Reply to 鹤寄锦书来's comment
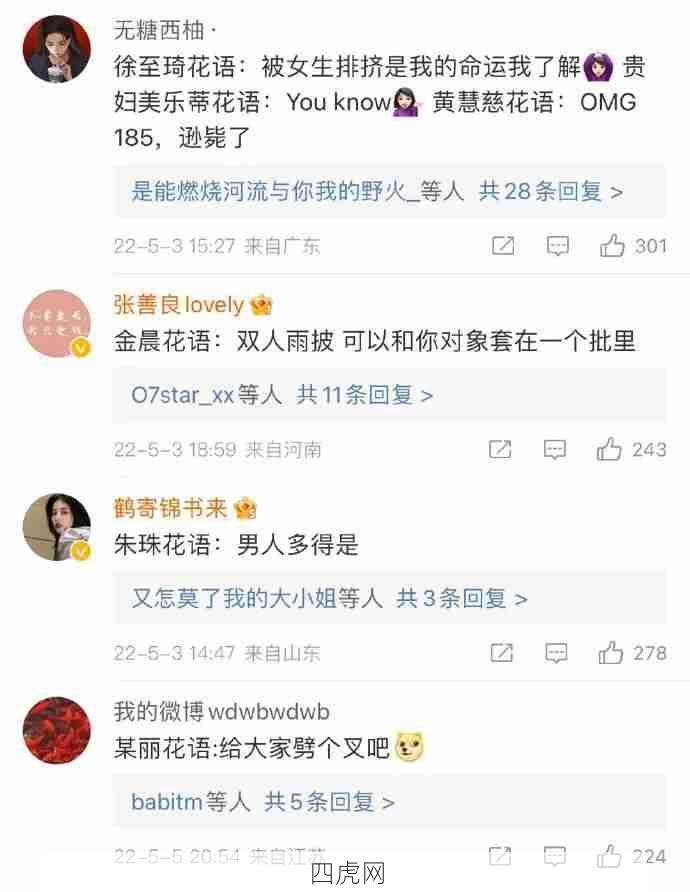690x892 pixels. pos(556,653)
